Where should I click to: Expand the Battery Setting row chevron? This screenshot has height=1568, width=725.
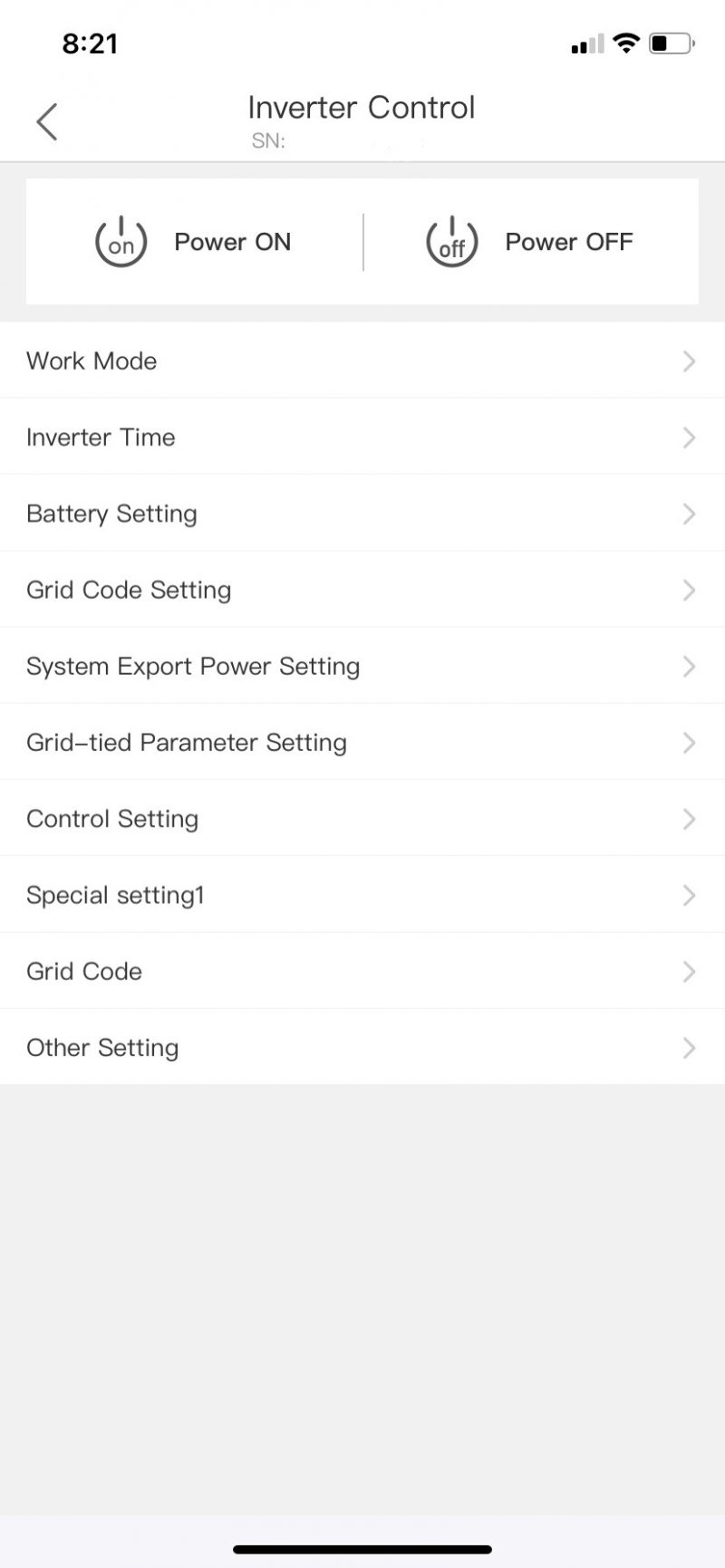(x=690, y=514)
